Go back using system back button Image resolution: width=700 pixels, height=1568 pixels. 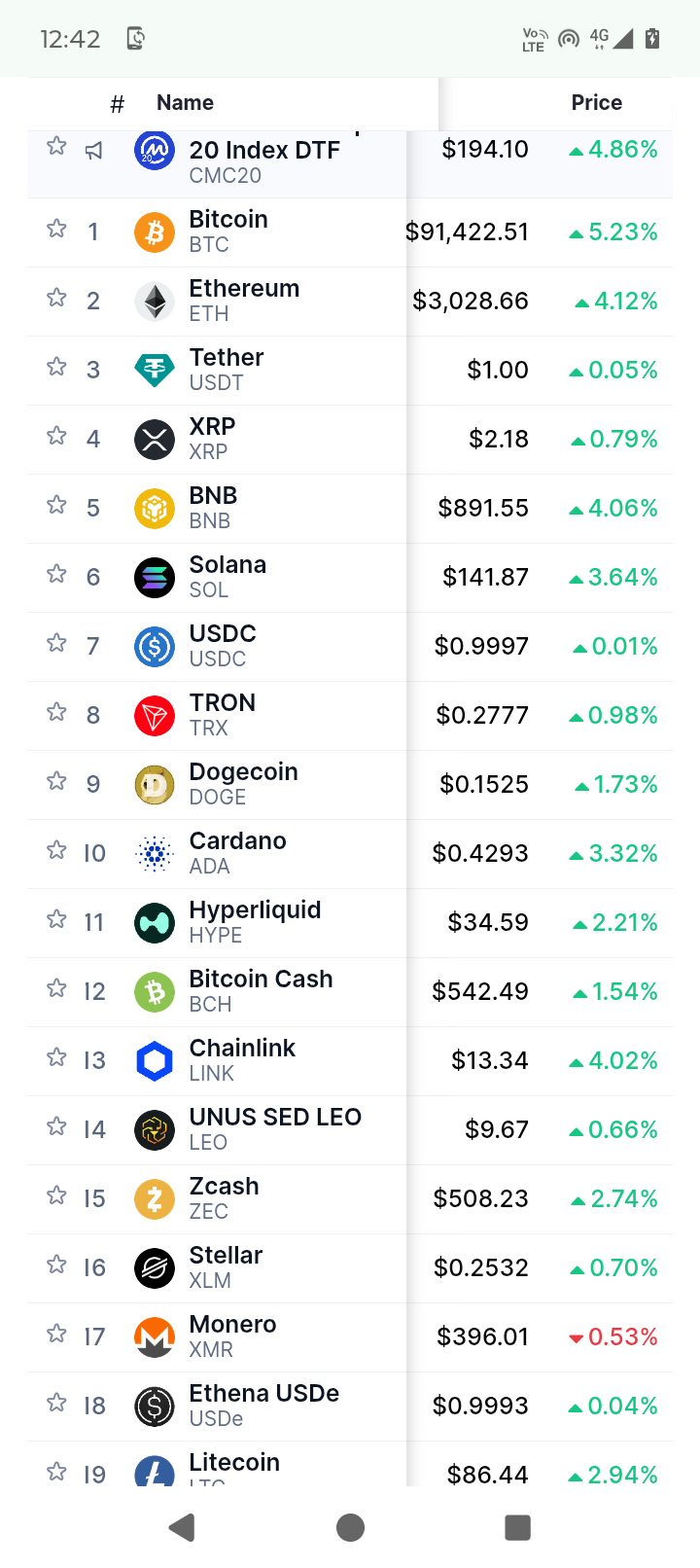pyautogui.click(x=182, y=1527)
